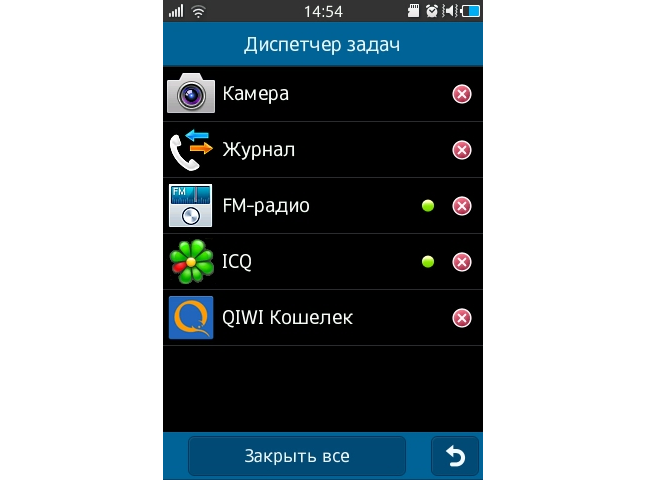
Task: Close the ICQ task
Action: [462, 262]
